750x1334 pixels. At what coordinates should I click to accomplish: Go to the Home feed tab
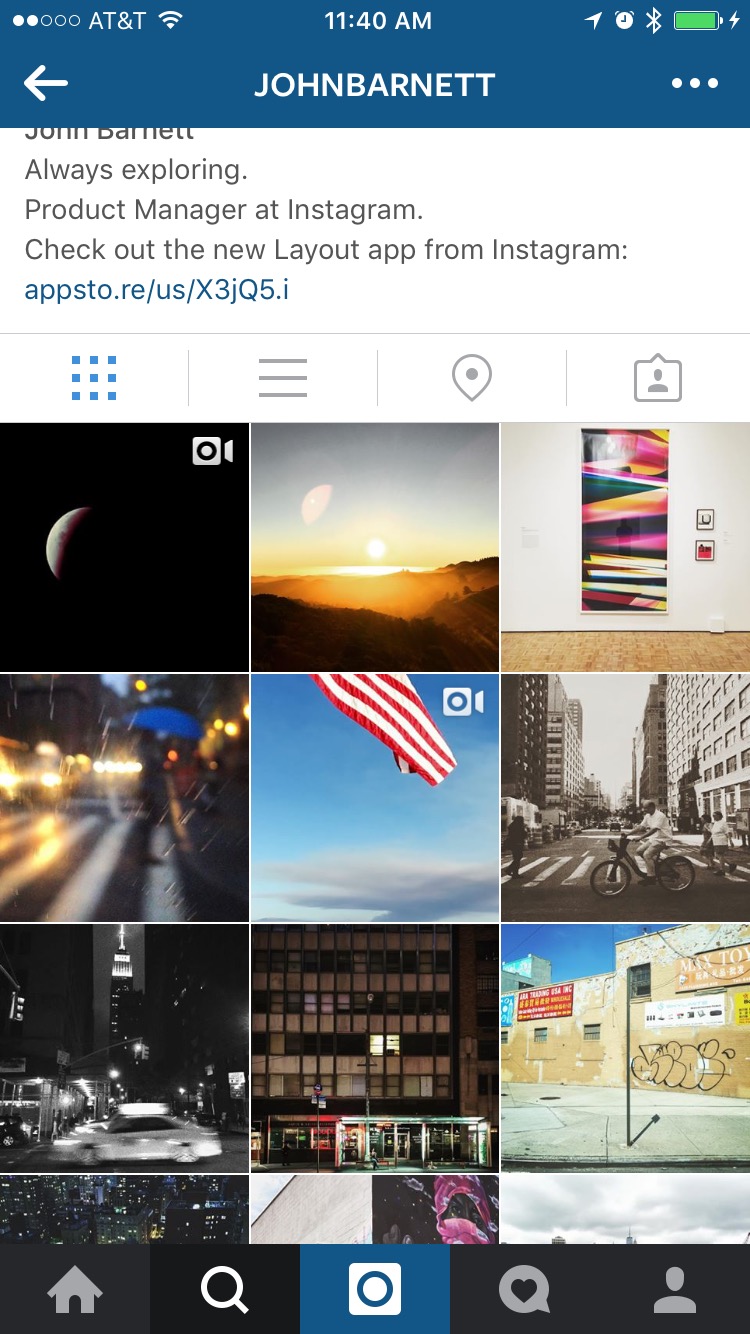(x=75, y=1290)
